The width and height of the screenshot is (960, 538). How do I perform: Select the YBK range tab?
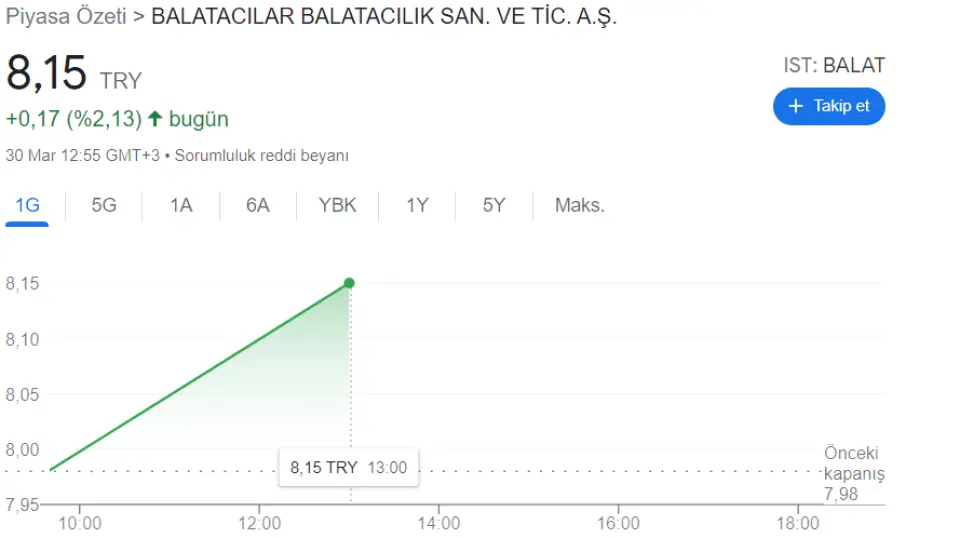337,206
